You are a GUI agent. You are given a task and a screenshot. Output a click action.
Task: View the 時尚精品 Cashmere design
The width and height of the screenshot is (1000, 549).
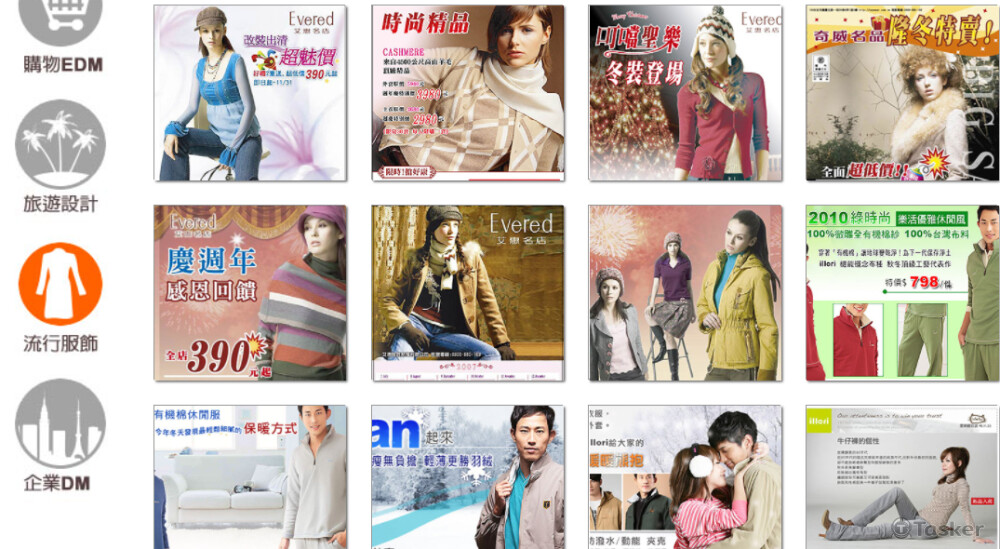(x=467, y=93)
